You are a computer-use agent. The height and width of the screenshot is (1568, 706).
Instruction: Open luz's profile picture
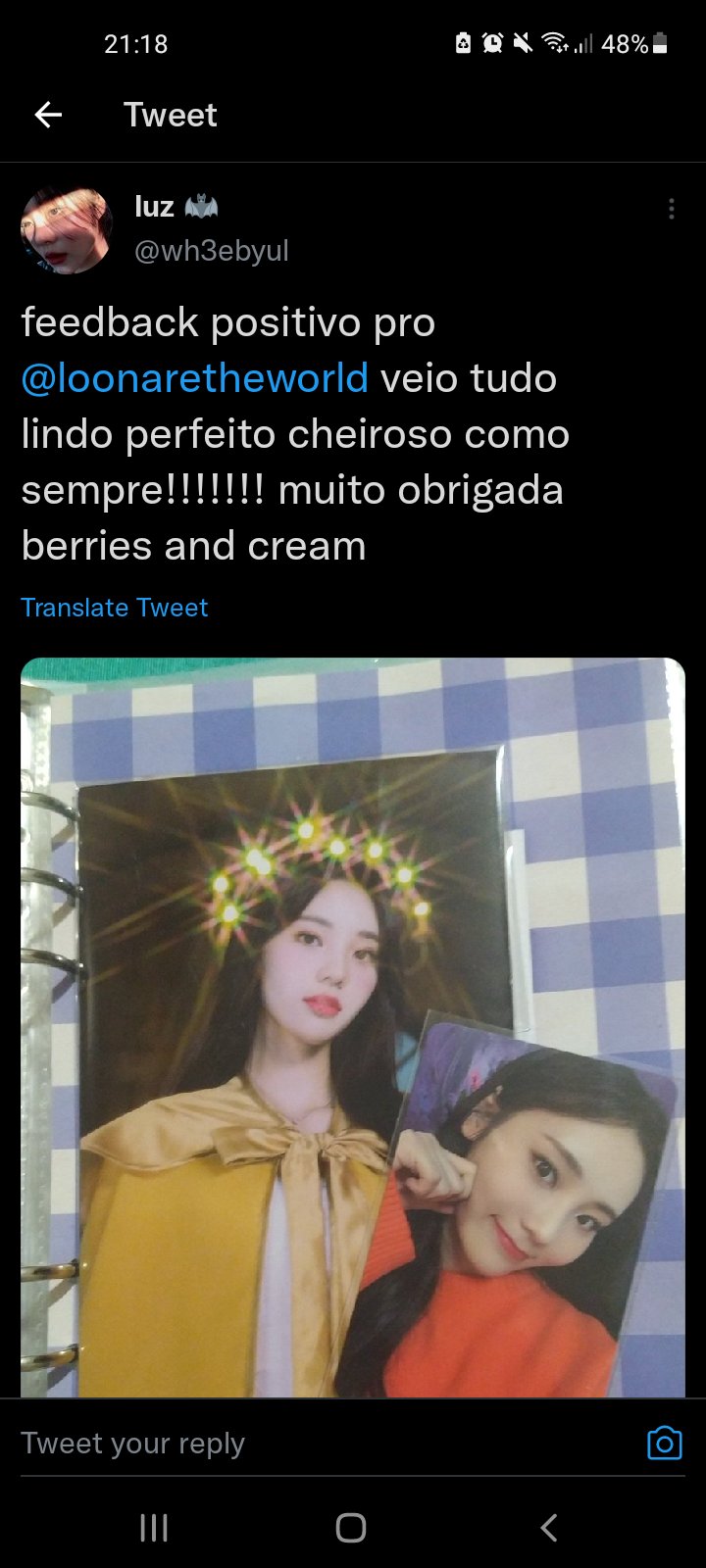pyautogui.click(x=66, y=230)
